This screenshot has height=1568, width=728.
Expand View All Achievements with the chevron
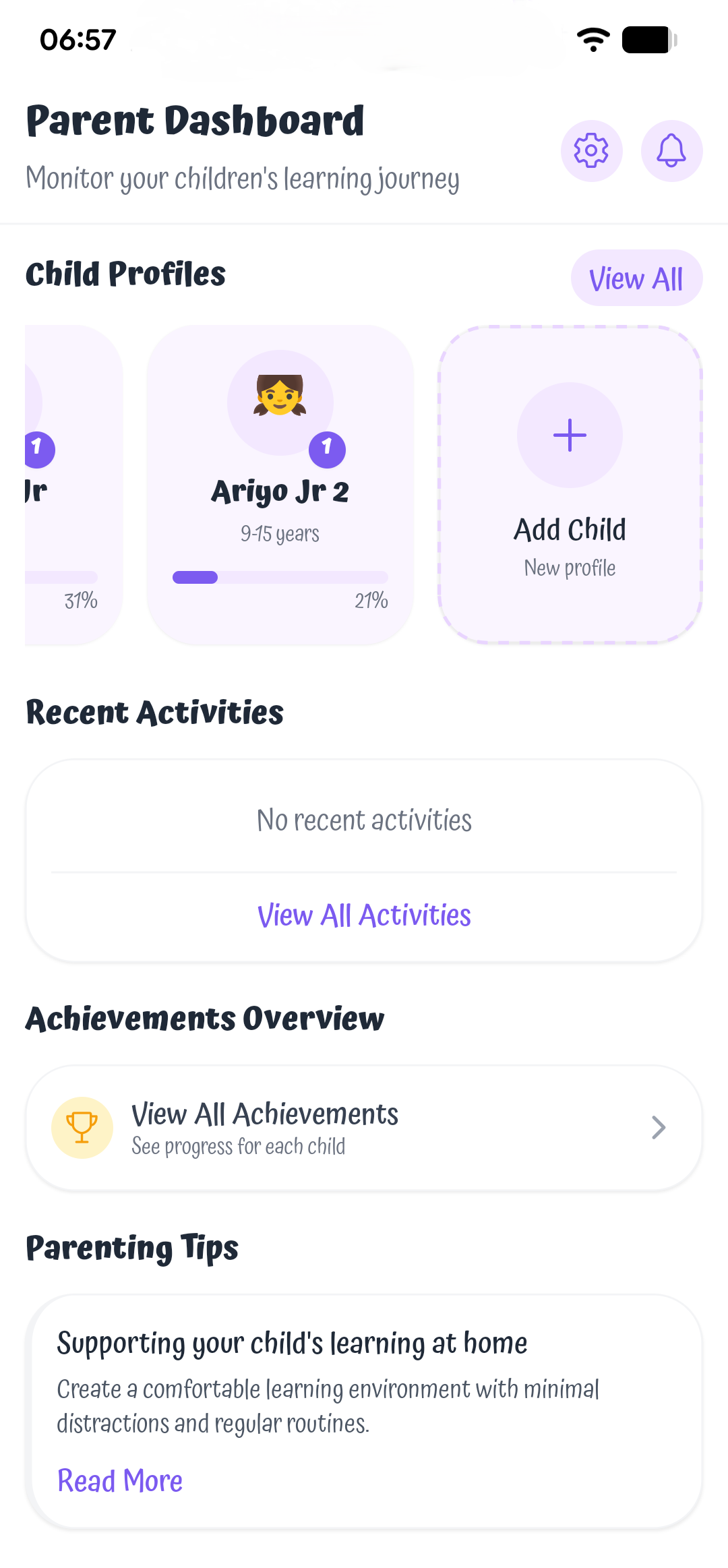[x=659, y=1126]
